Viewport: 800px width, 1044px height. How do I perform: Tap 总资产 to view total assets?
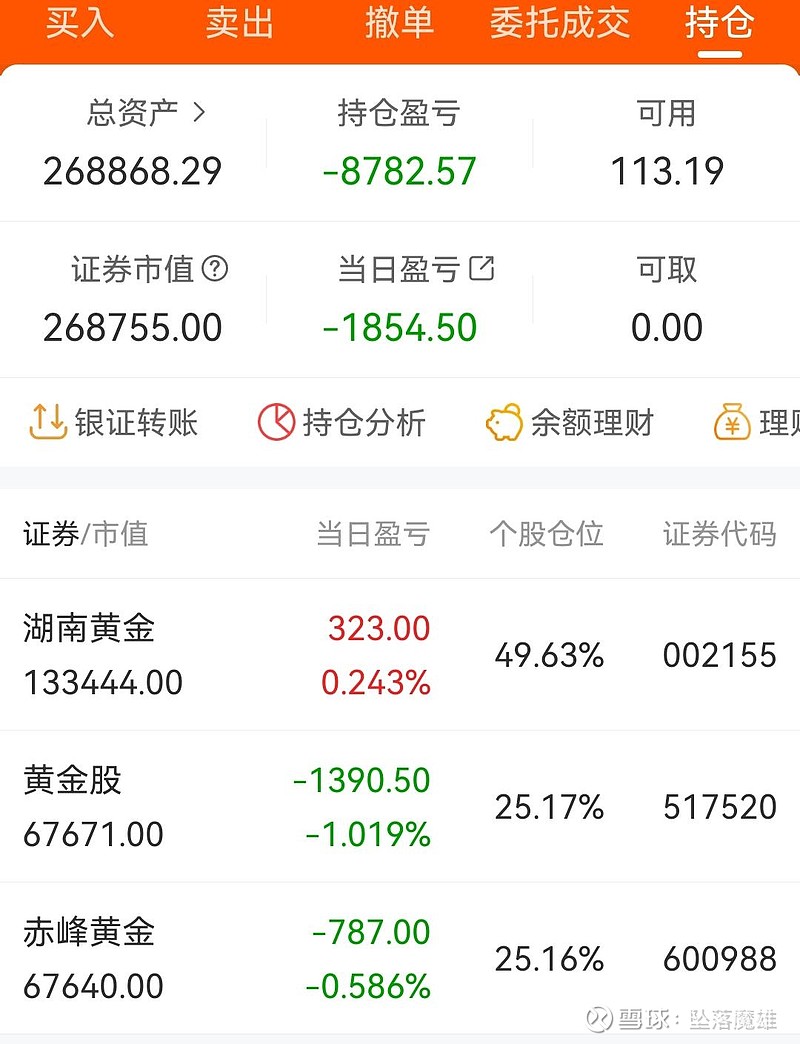pyautogui.click(x=133, y=113)
